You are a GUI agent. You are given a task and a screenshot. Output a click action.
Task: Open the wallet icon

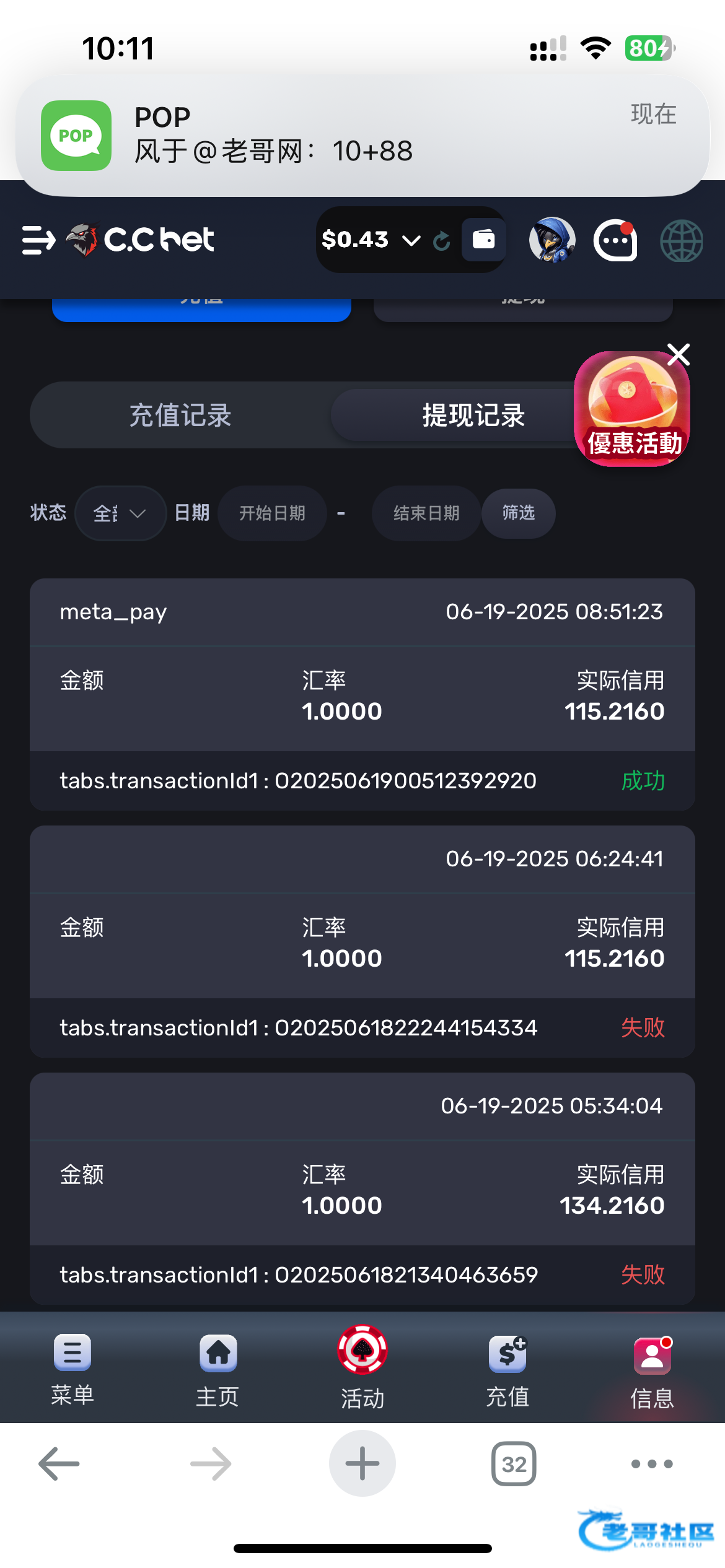click(x=483, y=240)
